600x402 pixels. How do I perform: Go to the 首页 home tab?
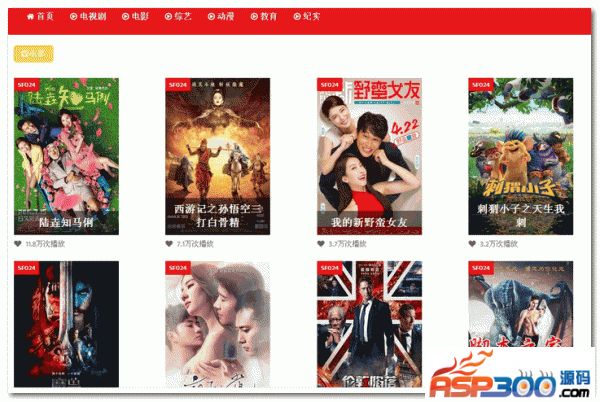[x=40, y=17]
